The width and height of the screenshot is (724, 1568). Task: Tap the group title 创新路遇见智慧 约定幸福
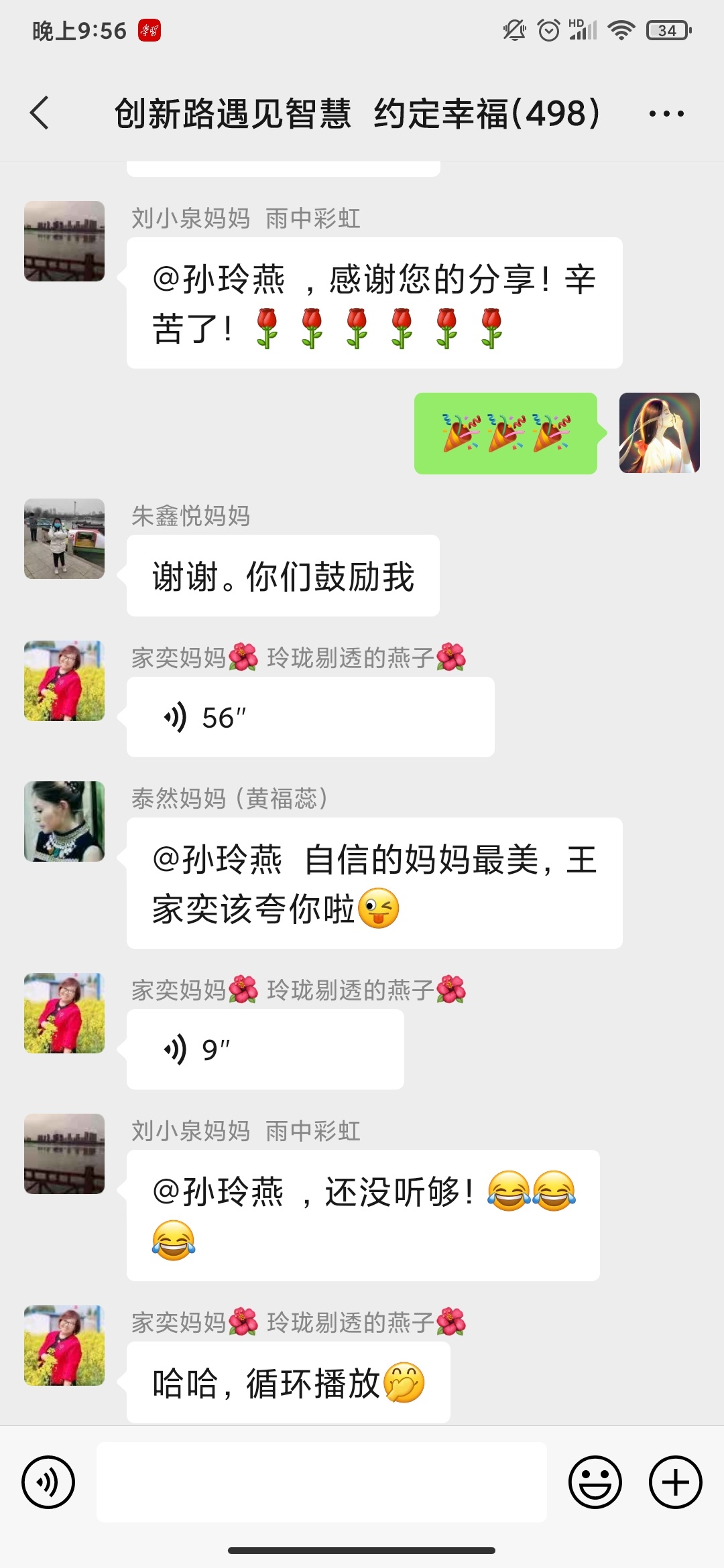[355, 113]
